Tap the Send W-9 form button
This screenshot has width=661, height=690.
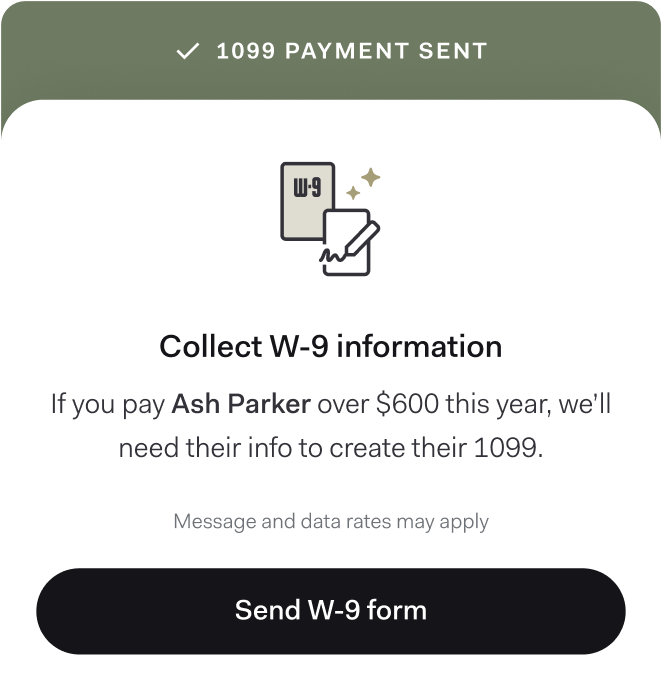click(x=330, y=610)
